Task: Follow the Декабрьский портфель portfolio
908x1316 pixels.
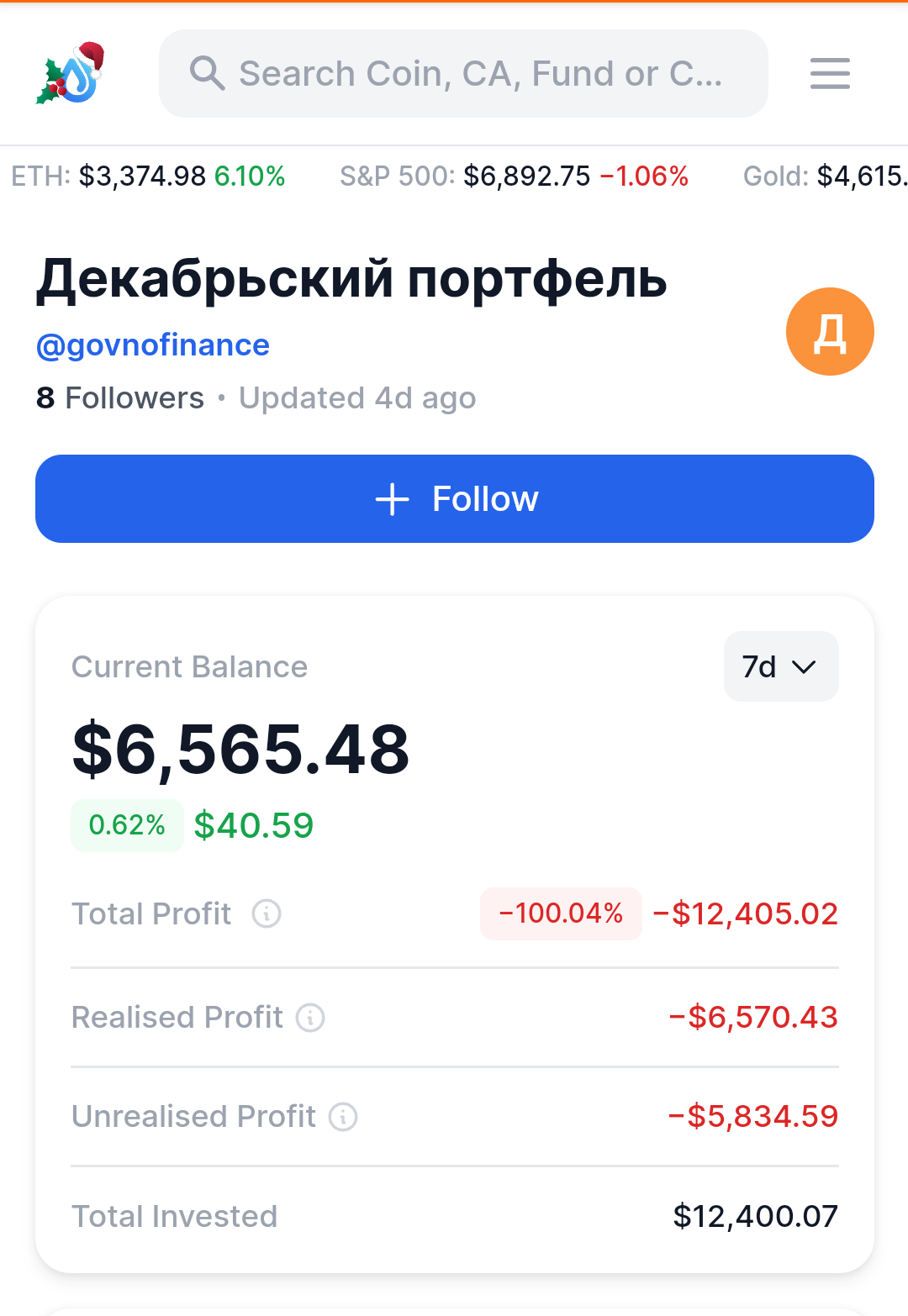Action: [x=454, y=499]
